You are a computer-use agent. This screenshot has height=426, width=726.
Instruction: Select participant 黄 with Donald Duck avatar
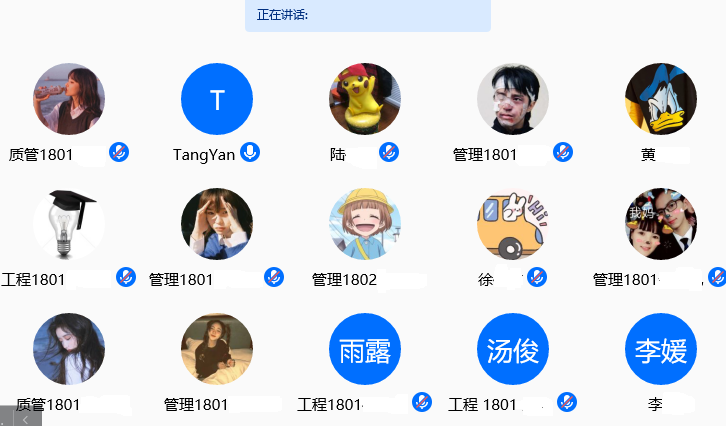point(661,99)
